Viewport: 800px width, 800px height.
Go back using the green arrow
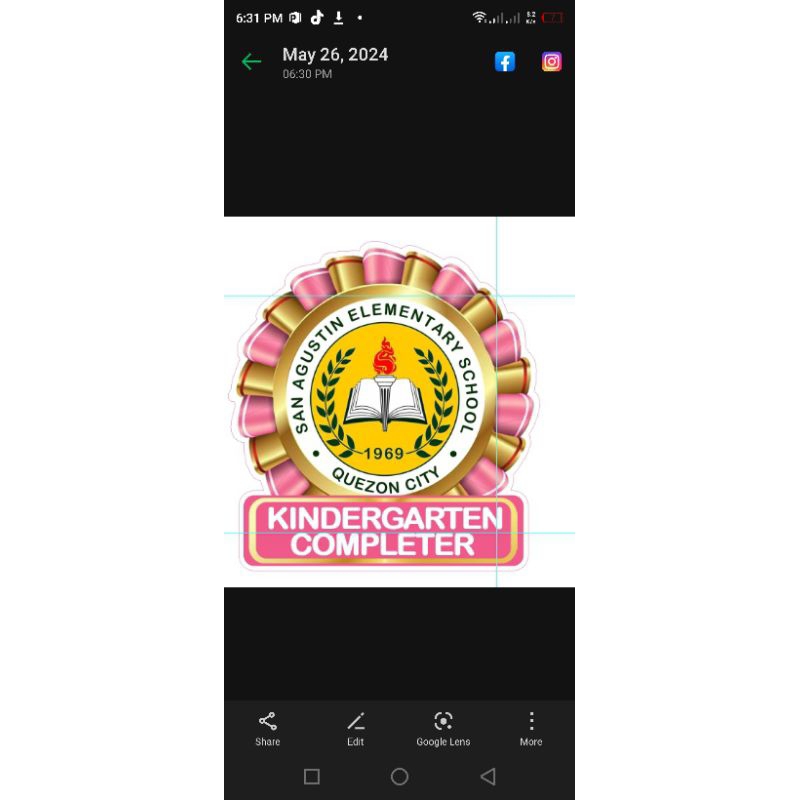[251, 62]
